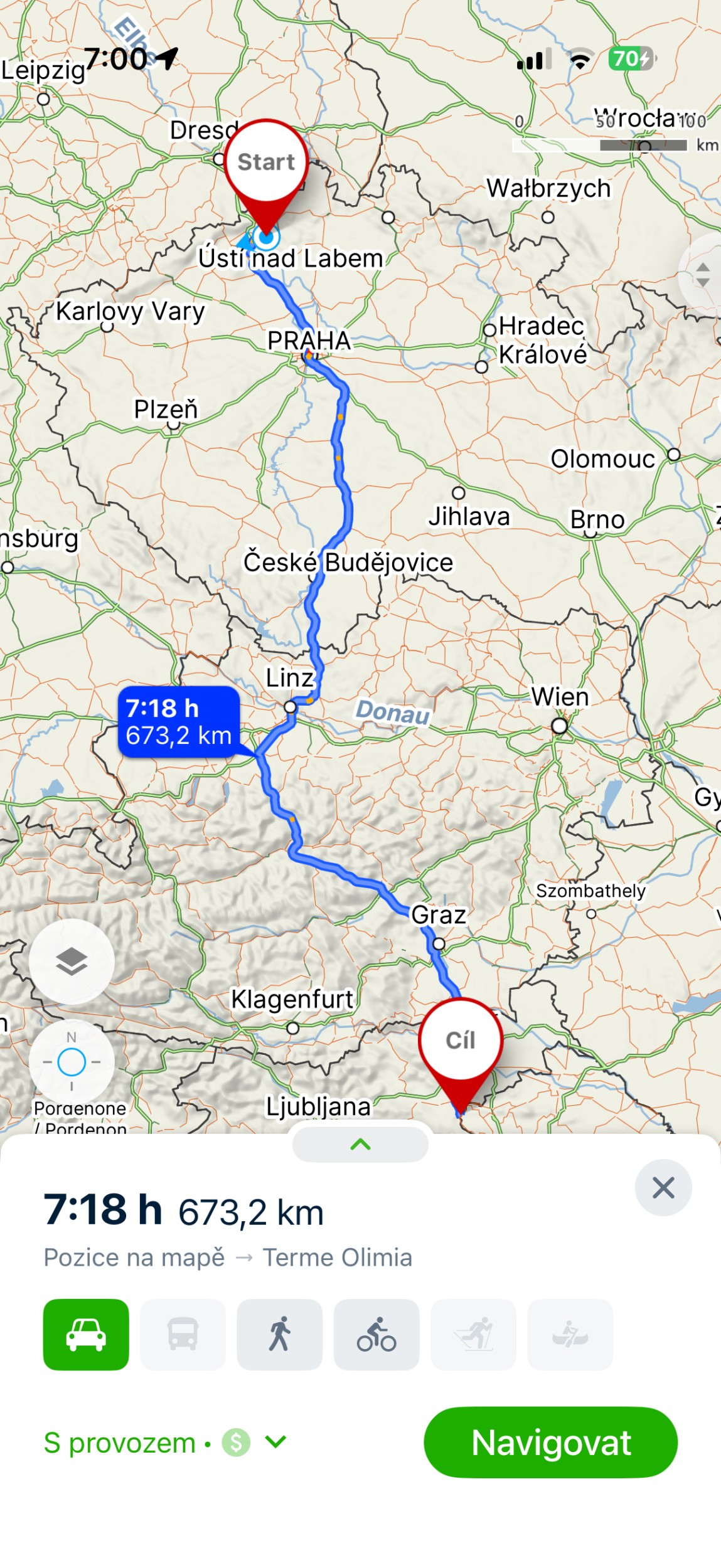Close the route planning panel
The width and height of the screenshot is (721, 1568).
coord(663,1187)
